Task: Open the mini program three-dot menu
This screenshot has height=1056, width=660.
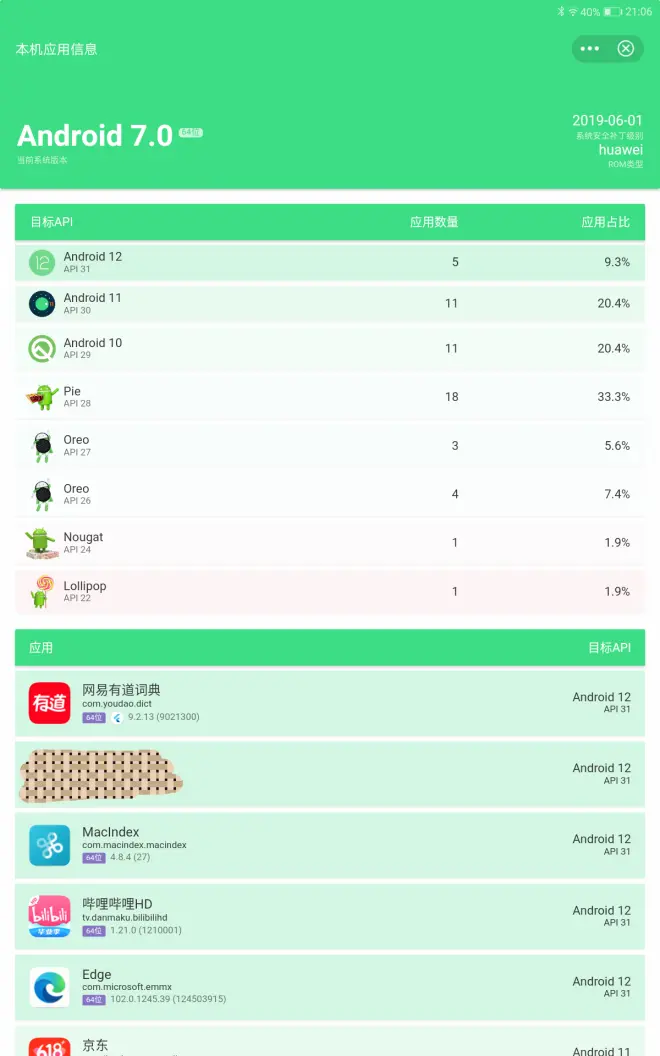Action: coord(590,48)
